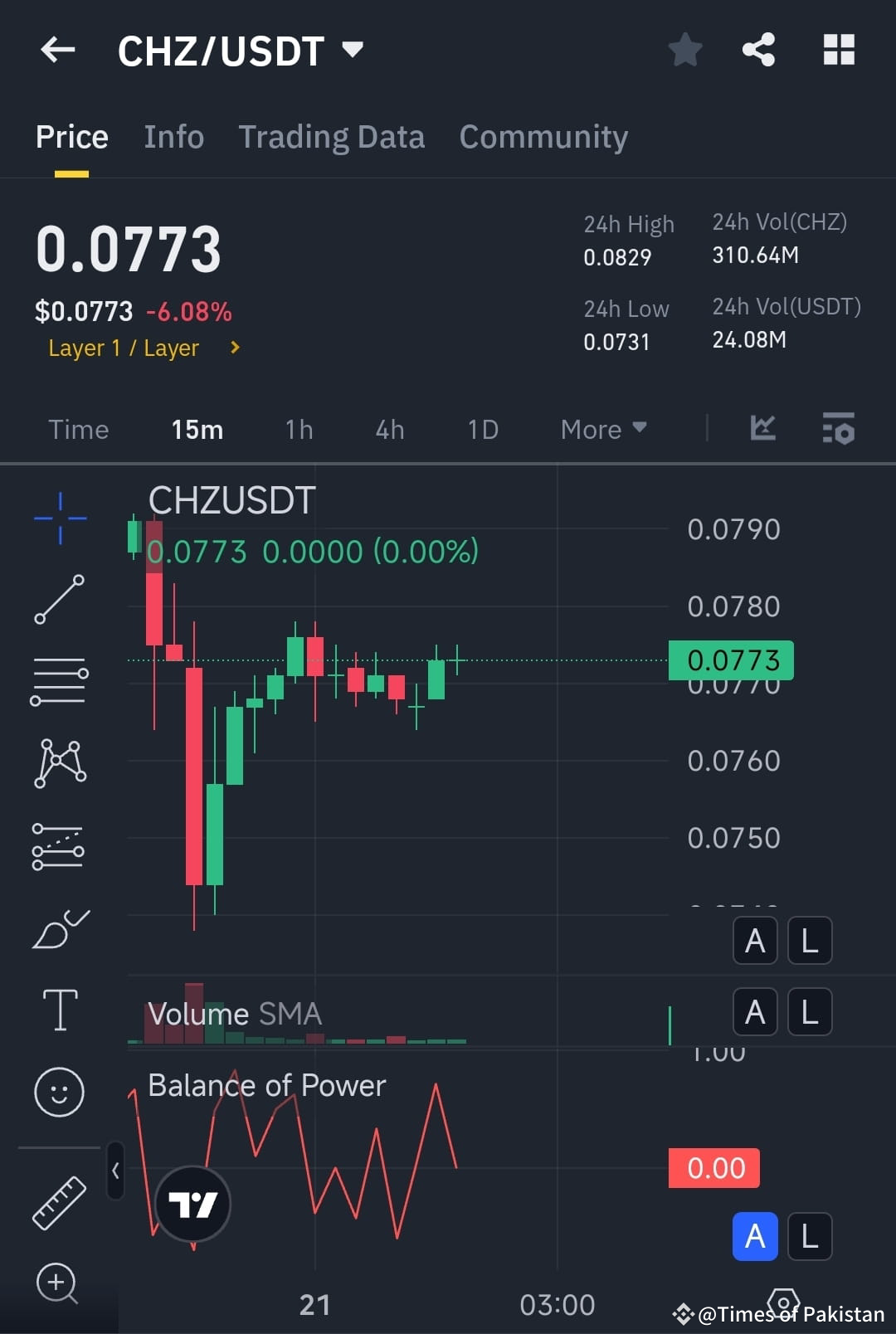
Task: Open the chart indicator settings icon
Action: pos(839,429)
